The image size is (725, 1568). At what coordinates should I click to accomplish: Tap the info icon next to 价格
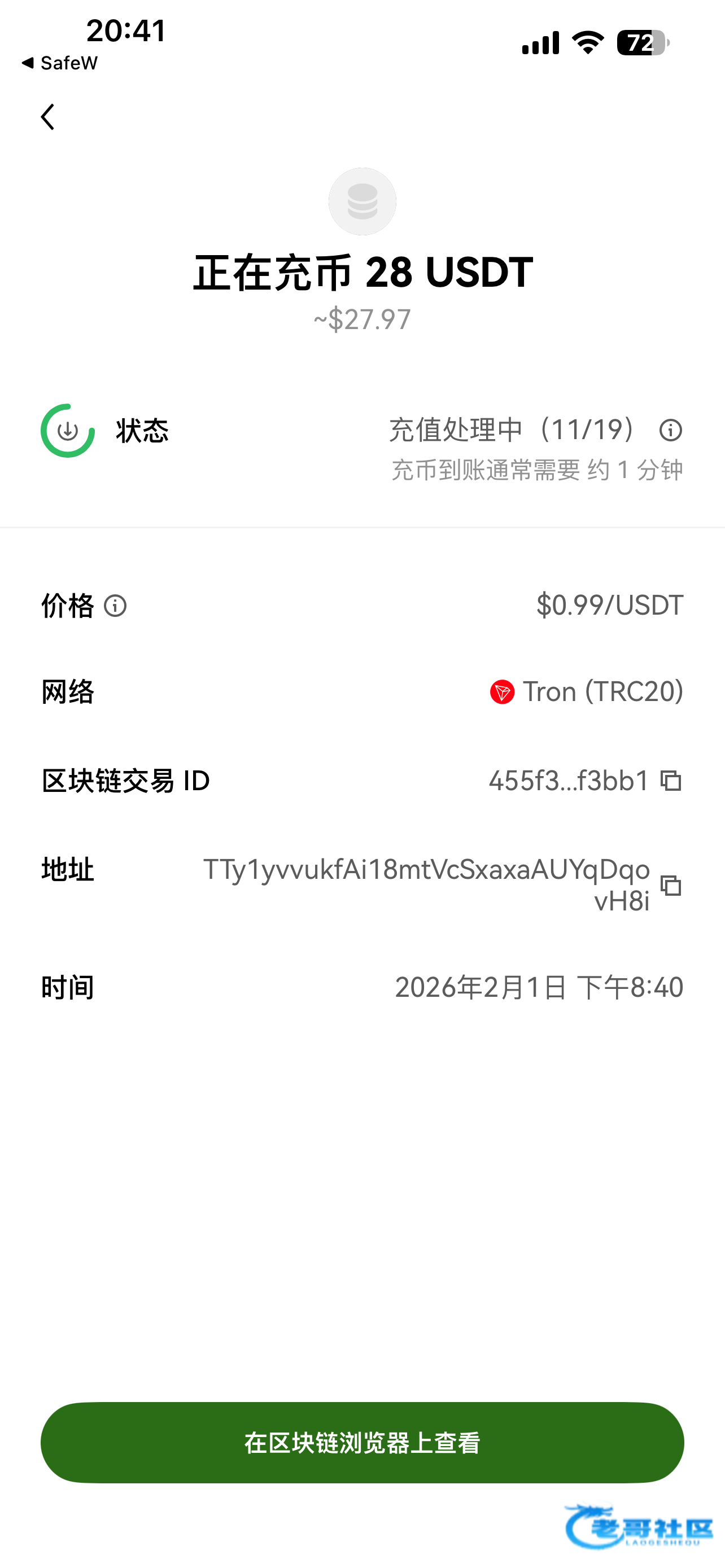[x=115, y=606]
